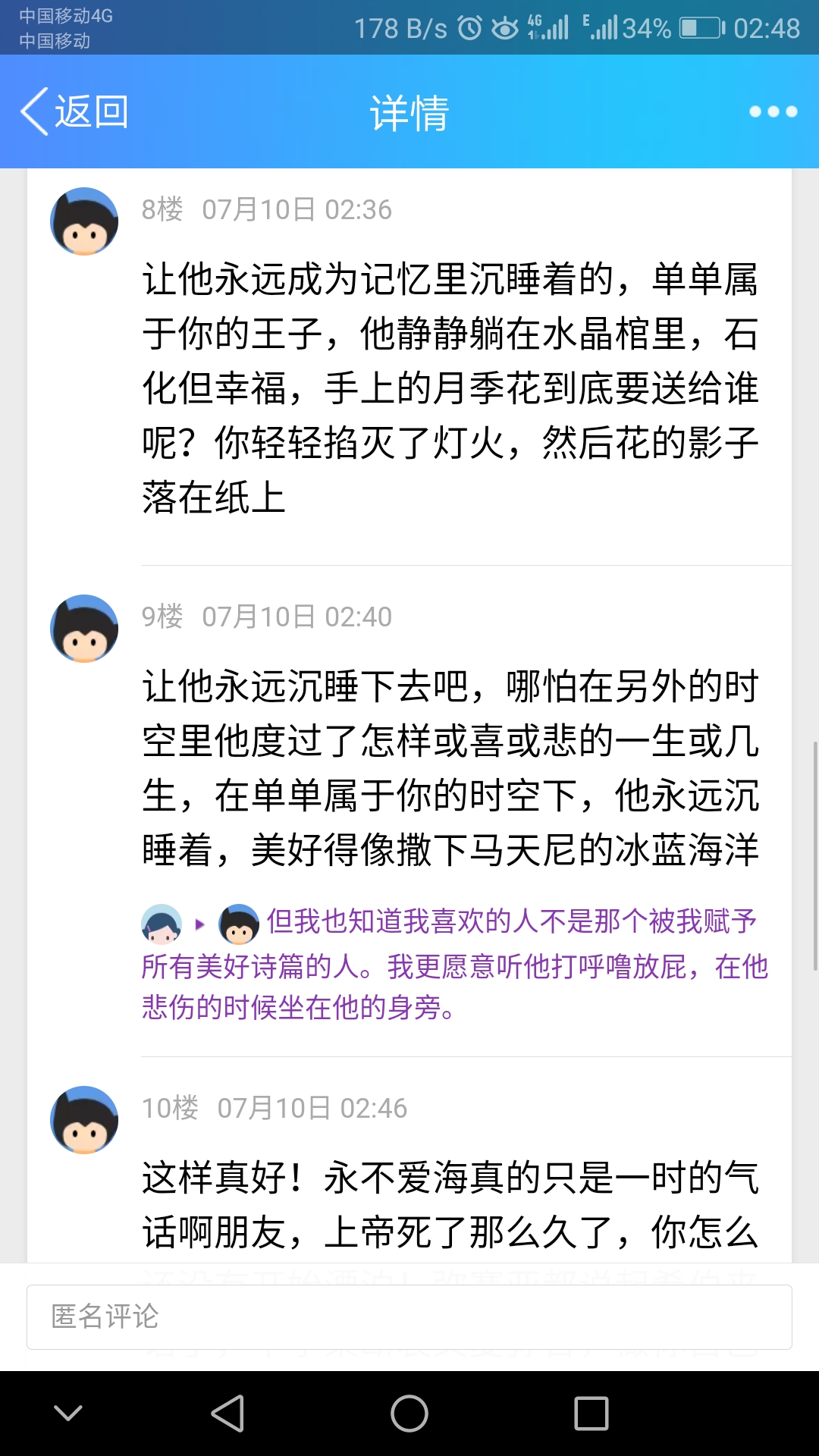The height and width of the screenshot is (1456, 819).
Task: Hide the navigation bar with the down chevron
Action: coord(68,1413)
